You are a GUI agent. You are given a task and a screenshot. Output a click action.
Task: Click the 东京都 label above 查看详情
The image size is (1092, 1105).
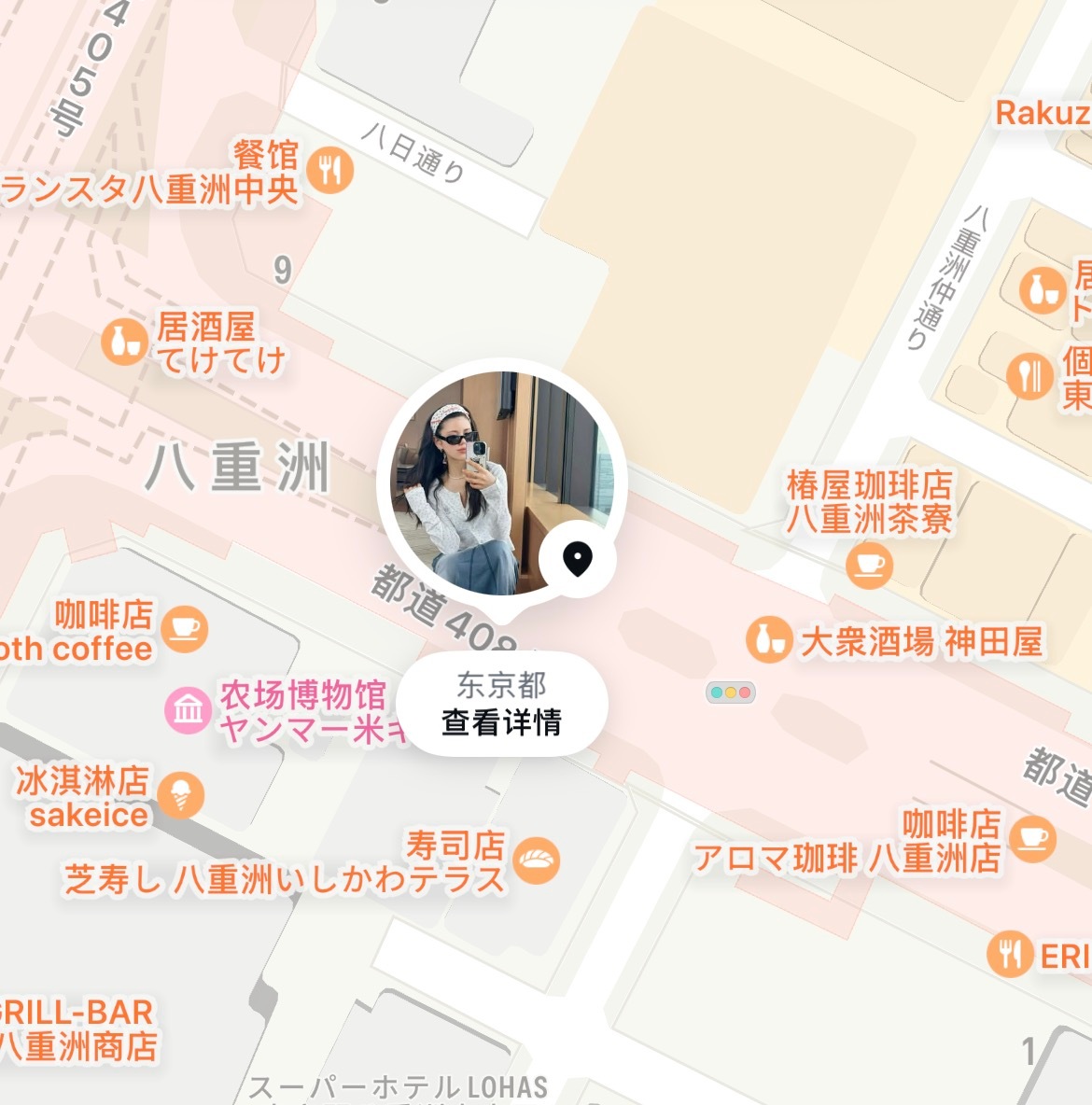(x=500, y=684)
